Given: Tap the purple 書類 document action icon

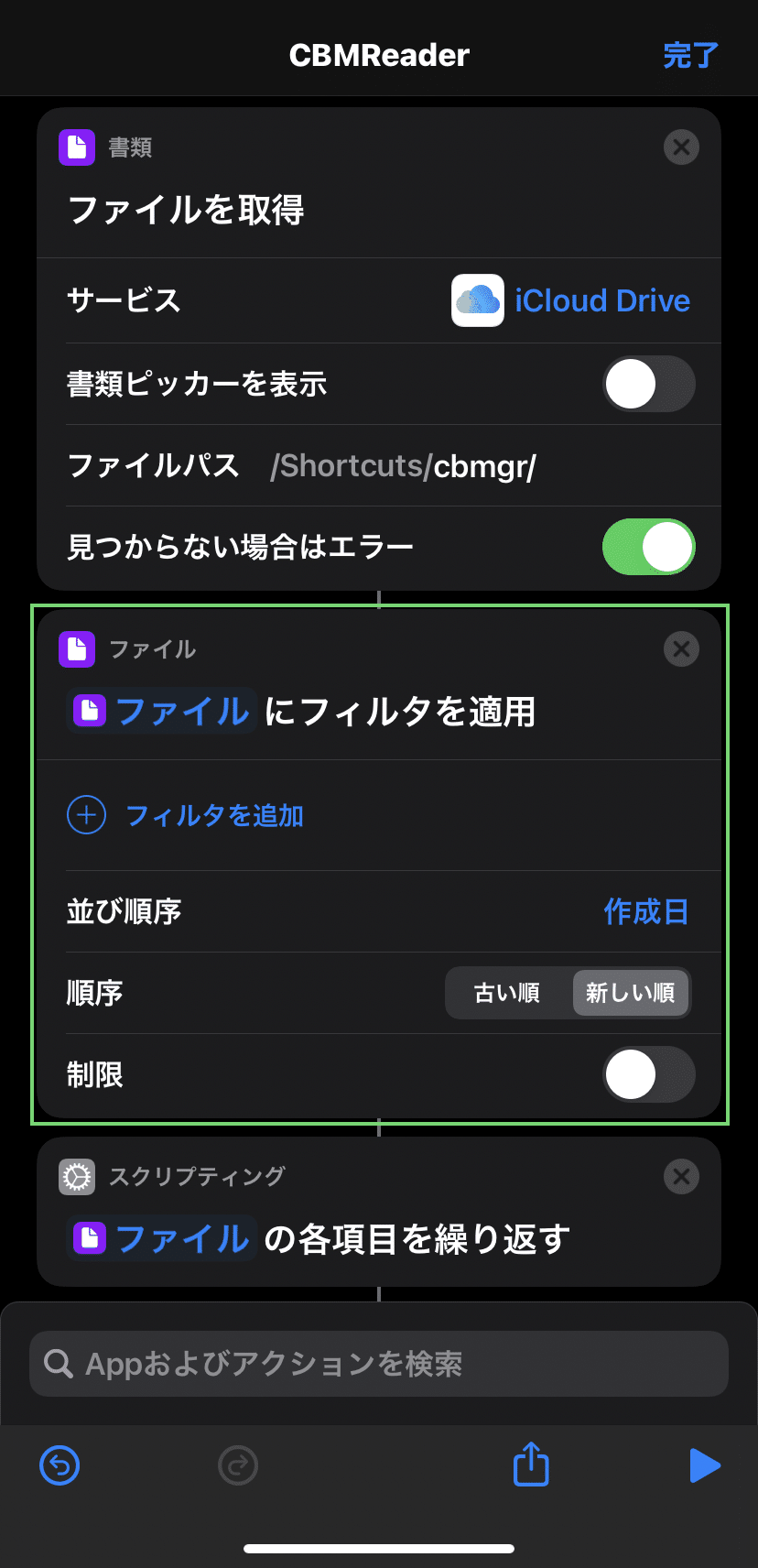Looking at the screenshot, I should click(78, 147).
